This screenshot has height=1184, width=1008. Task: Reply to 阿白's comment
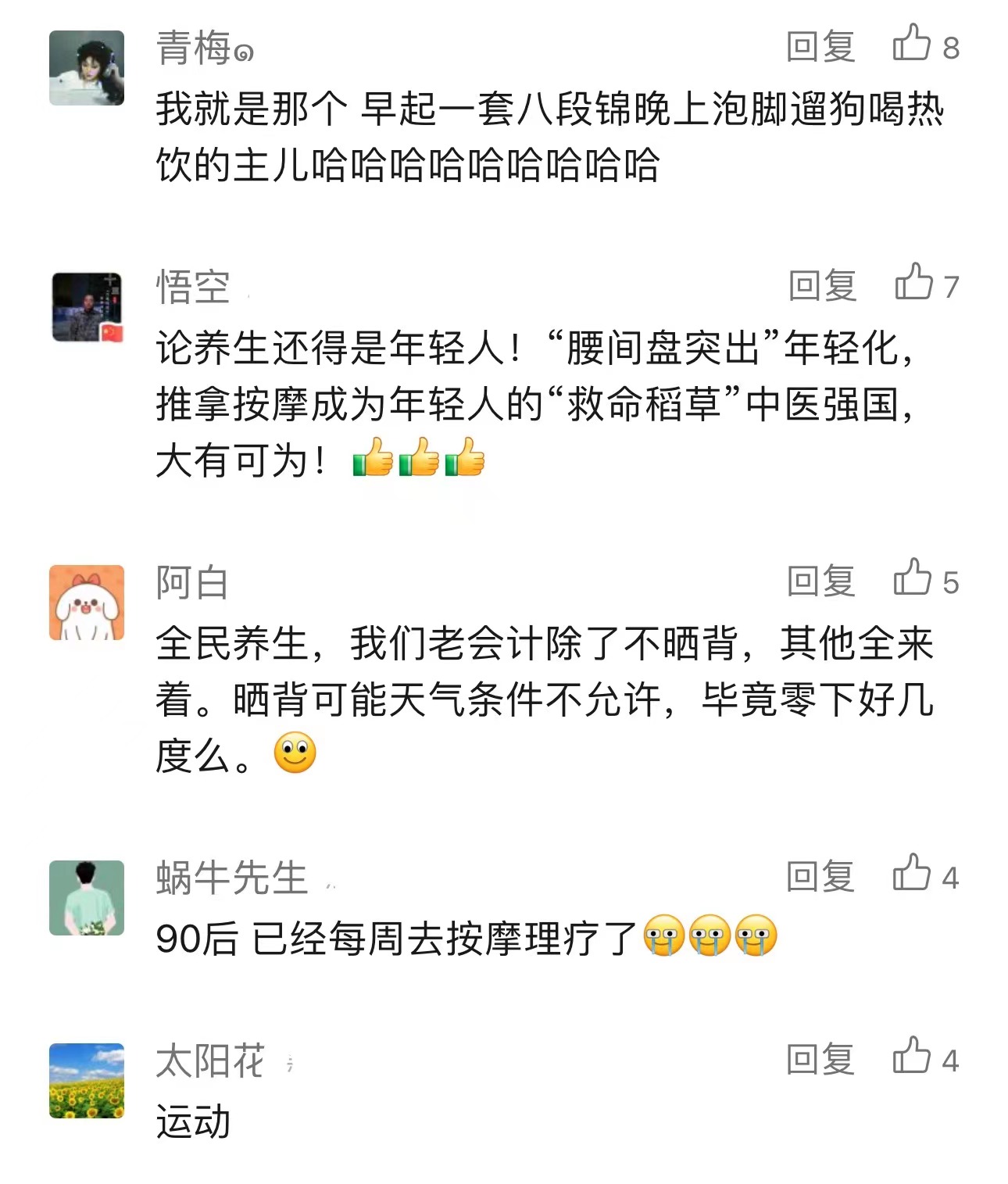pyautogui.click(x=820, y=581)
